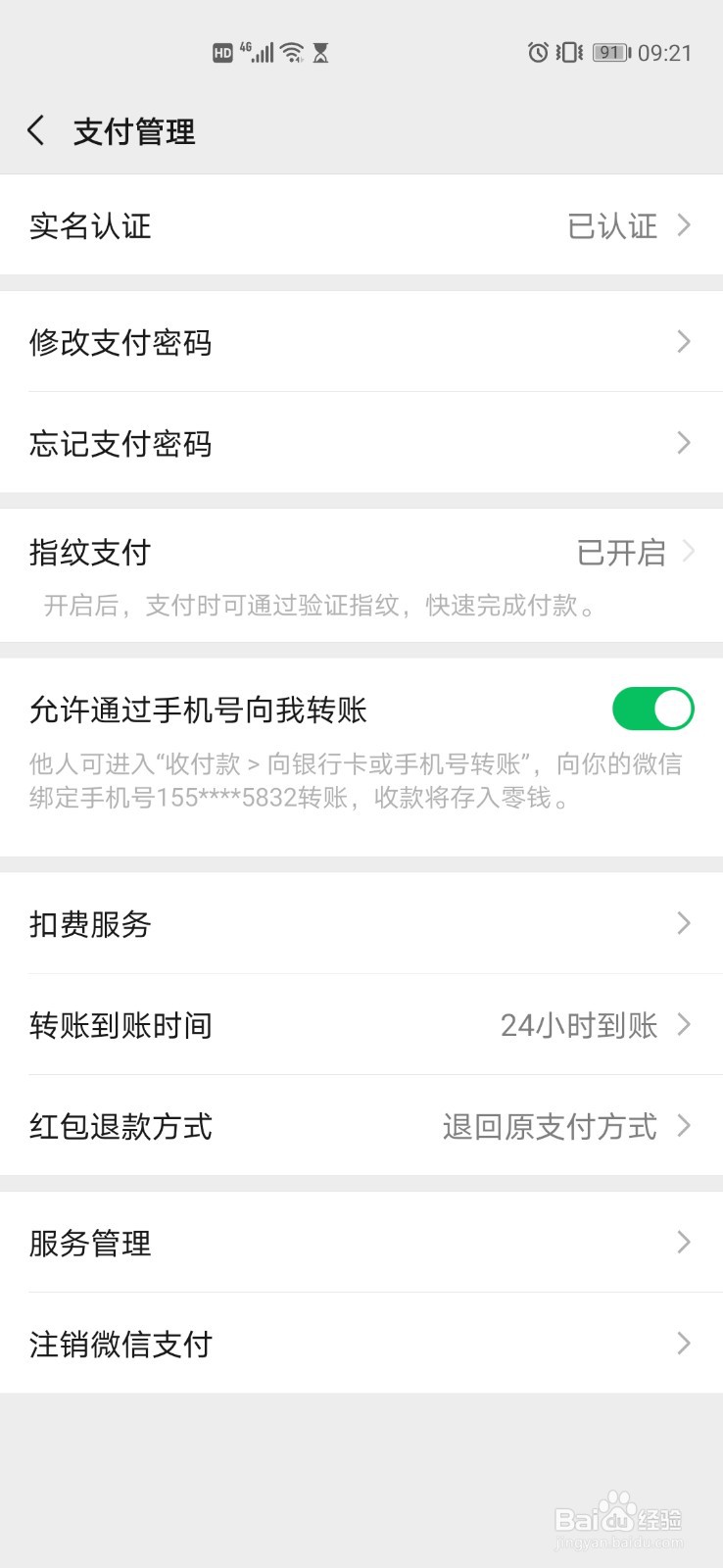
Task: Click the hourglass notification icon
Action: coord(319,52)
